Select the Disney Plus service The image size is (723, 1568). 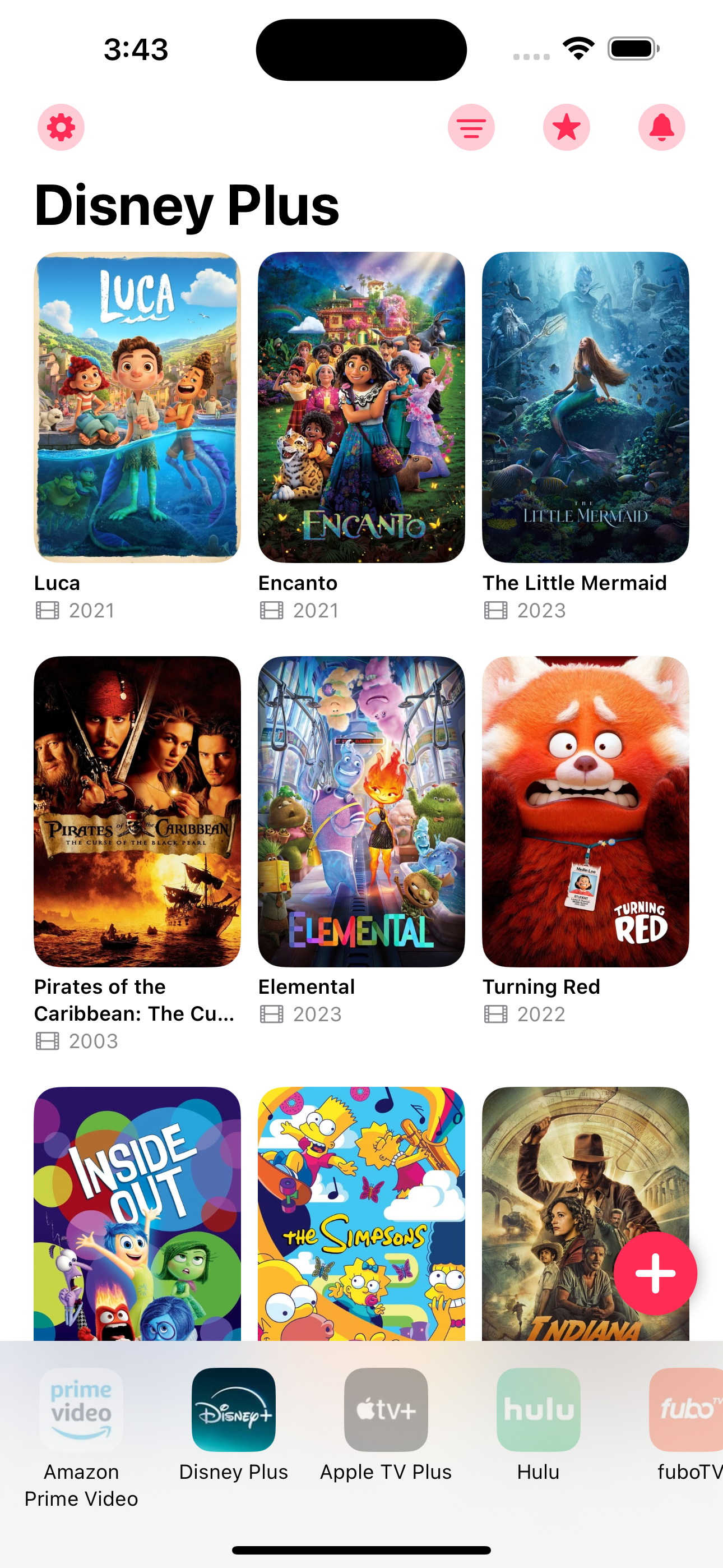coord(233,1410)
